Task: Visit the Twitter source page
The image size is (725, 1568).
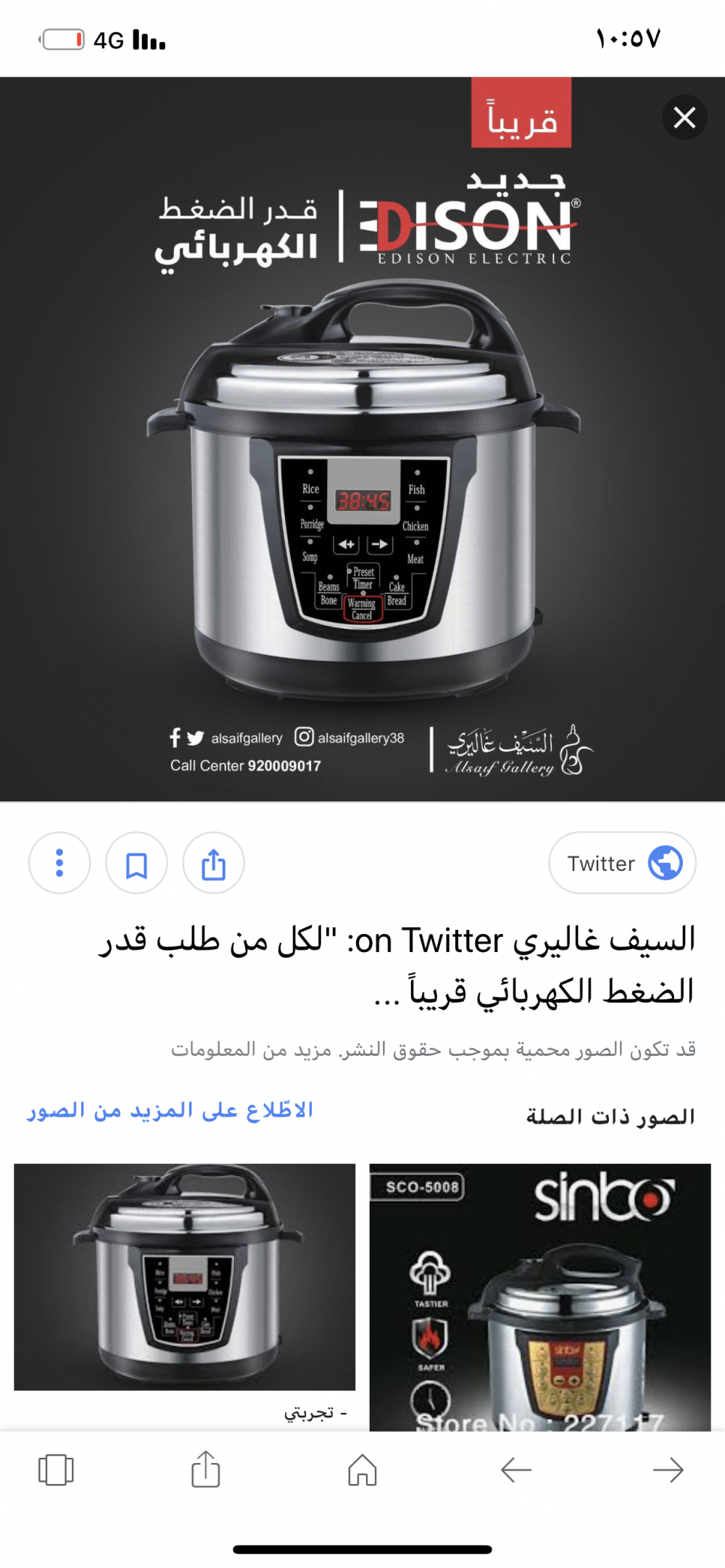Action: click(x=622, y=863)
